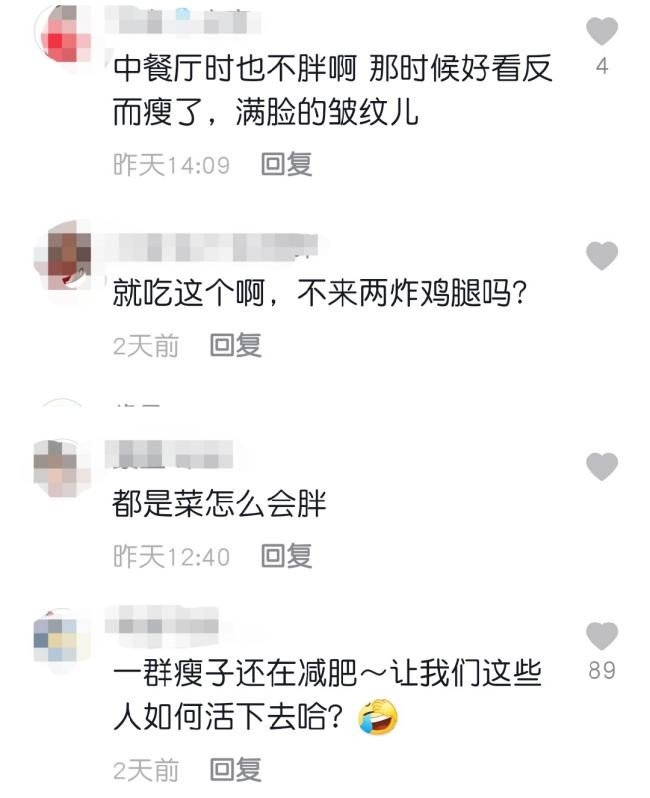
Task: Reply to 都是菜怎么会胖 comment
Action: 286,556
